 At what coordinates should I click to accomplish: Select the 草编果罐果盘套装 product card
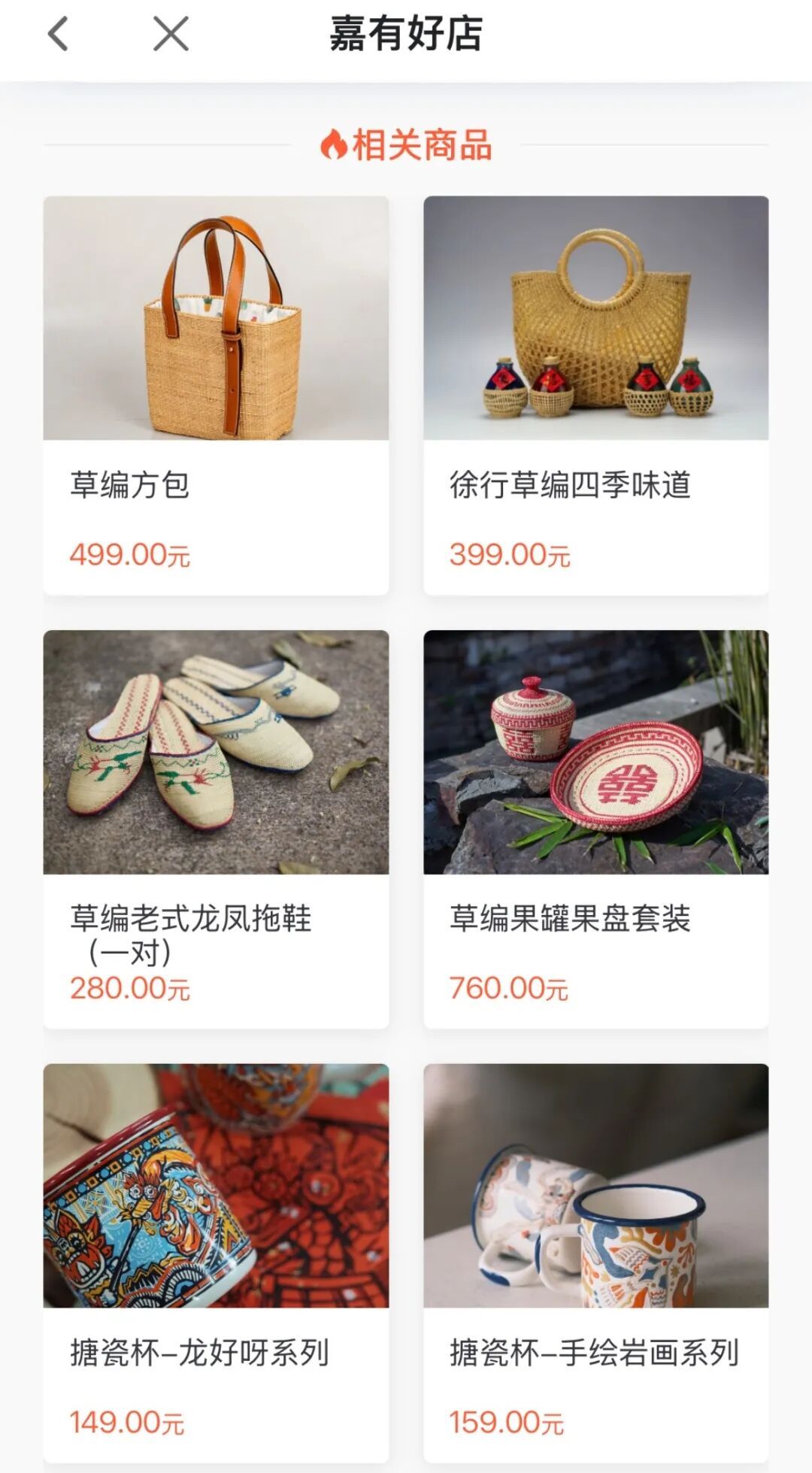click(595, 829)
